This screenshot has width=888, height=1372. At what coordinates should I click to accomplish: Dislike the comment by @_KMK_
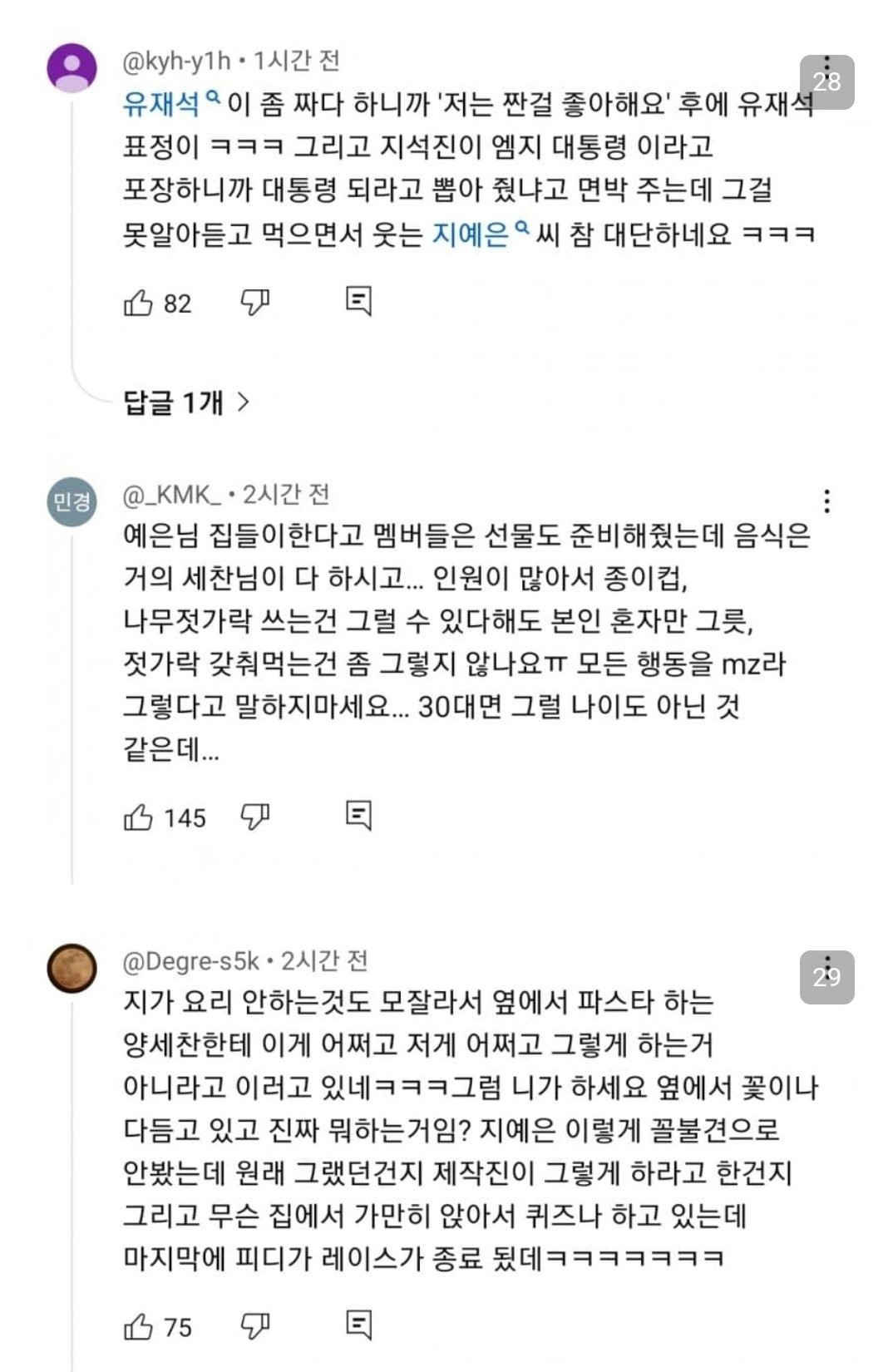254,817
